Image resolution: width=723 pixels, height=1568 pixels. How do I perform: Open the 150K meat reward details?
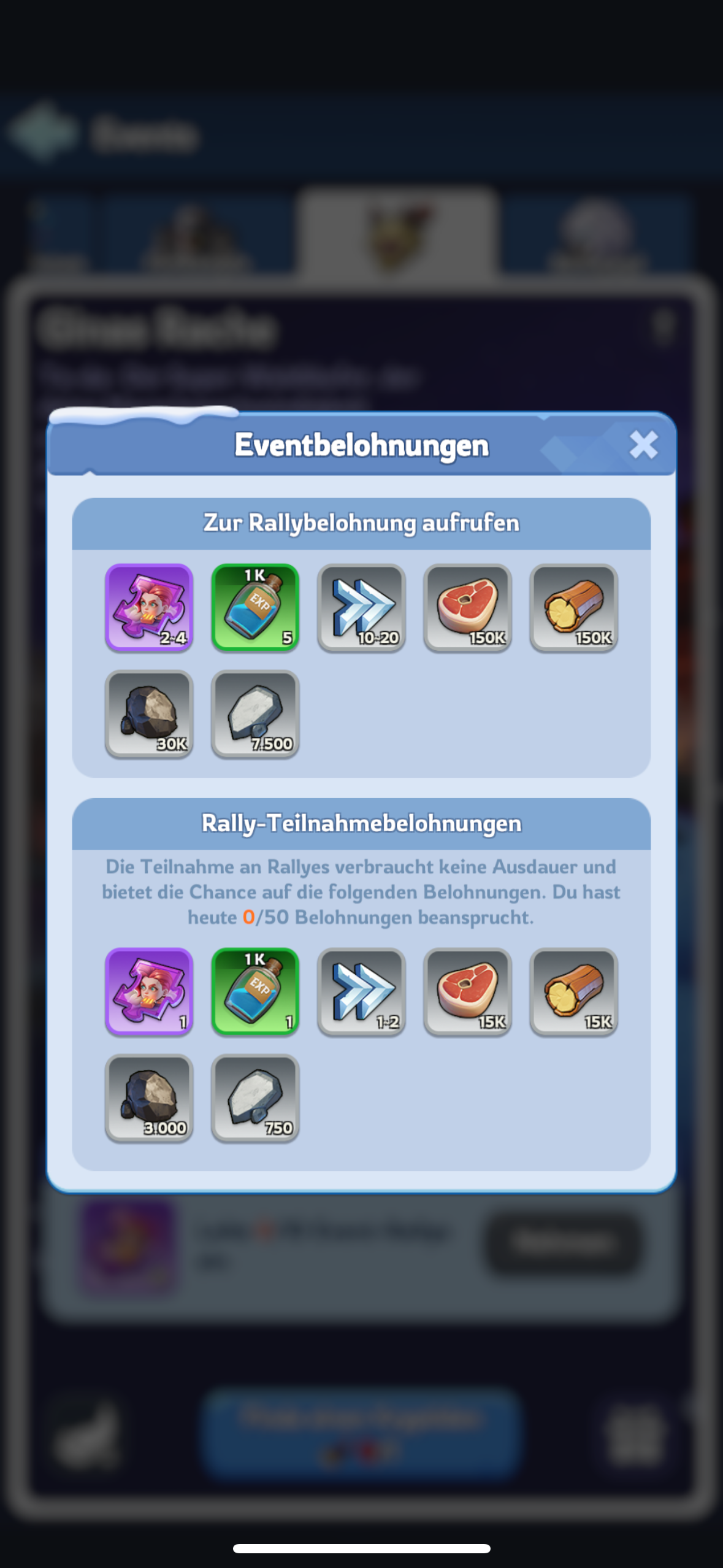(x=467, y=607)
